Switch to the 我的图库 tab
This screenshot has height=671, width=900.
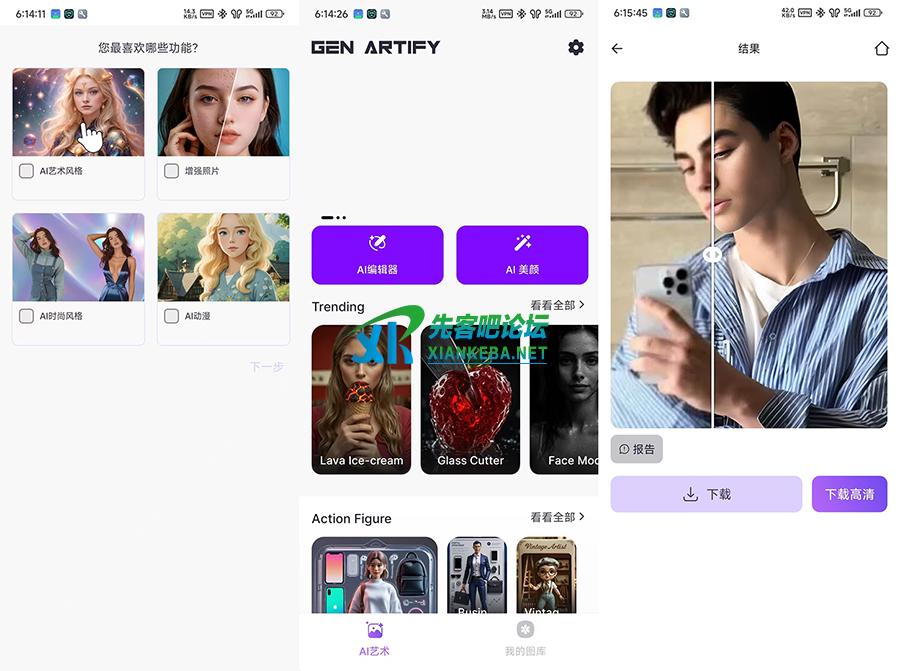point(525,638)
